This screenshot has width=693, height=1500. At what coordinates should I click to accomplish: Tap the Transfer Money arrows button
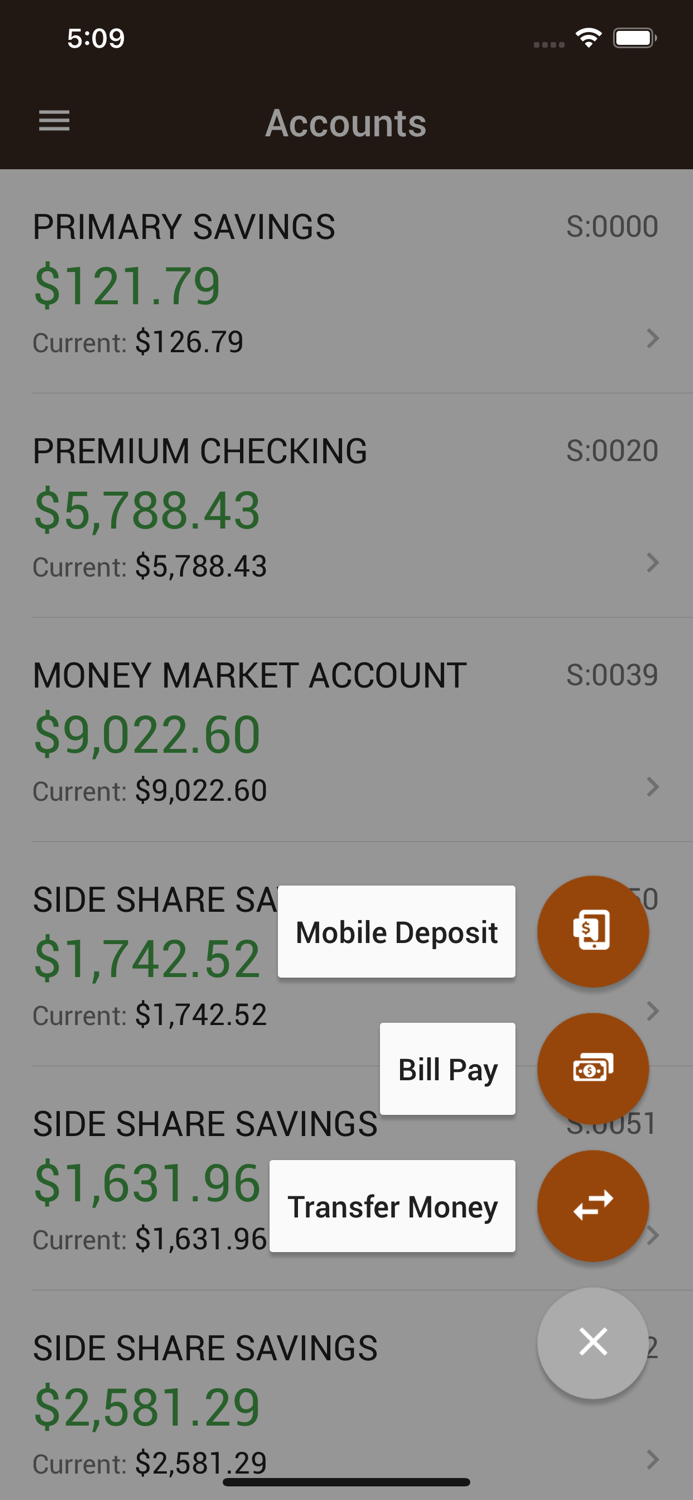pyautogui.click(x=593, y=1206)
